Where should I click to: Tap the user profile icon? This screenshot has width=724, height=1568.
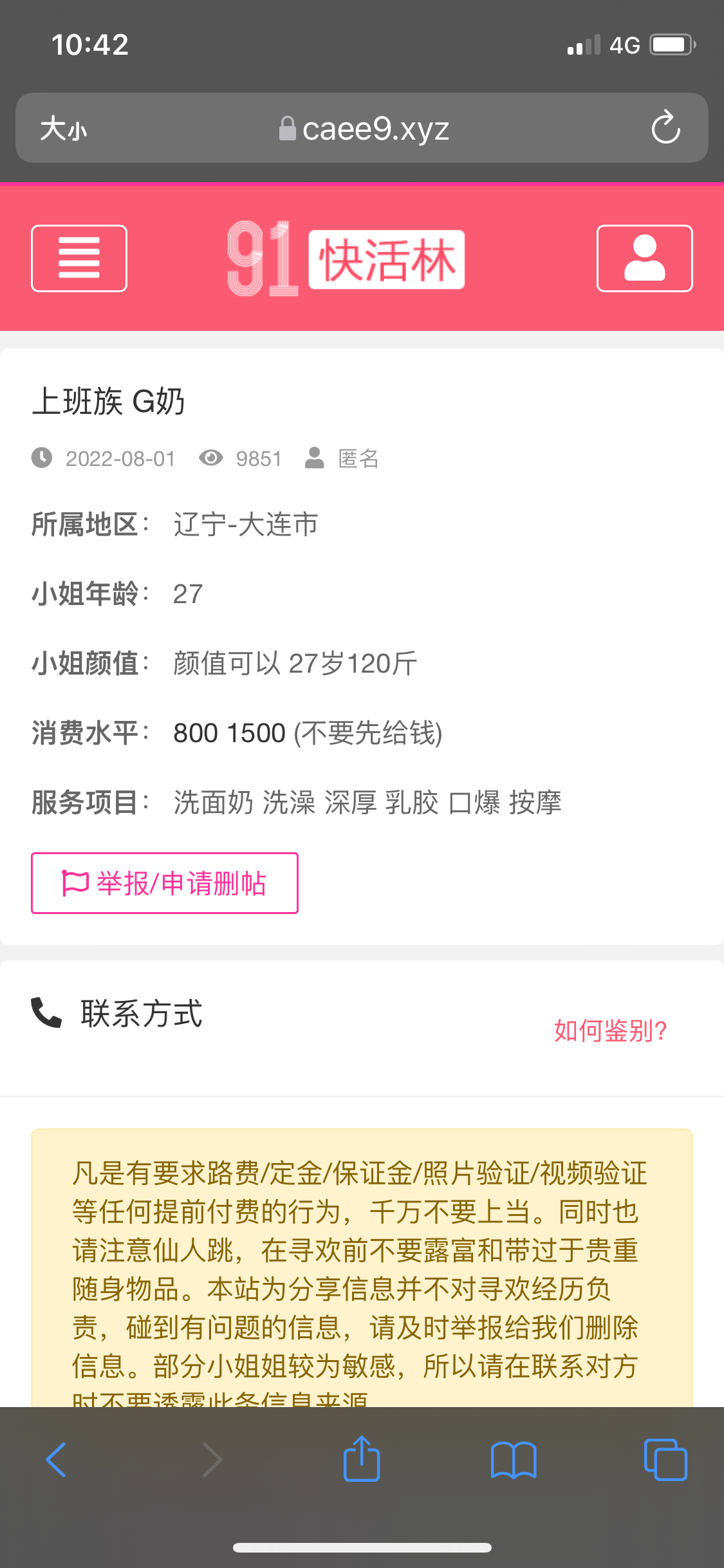coord(644,259)
